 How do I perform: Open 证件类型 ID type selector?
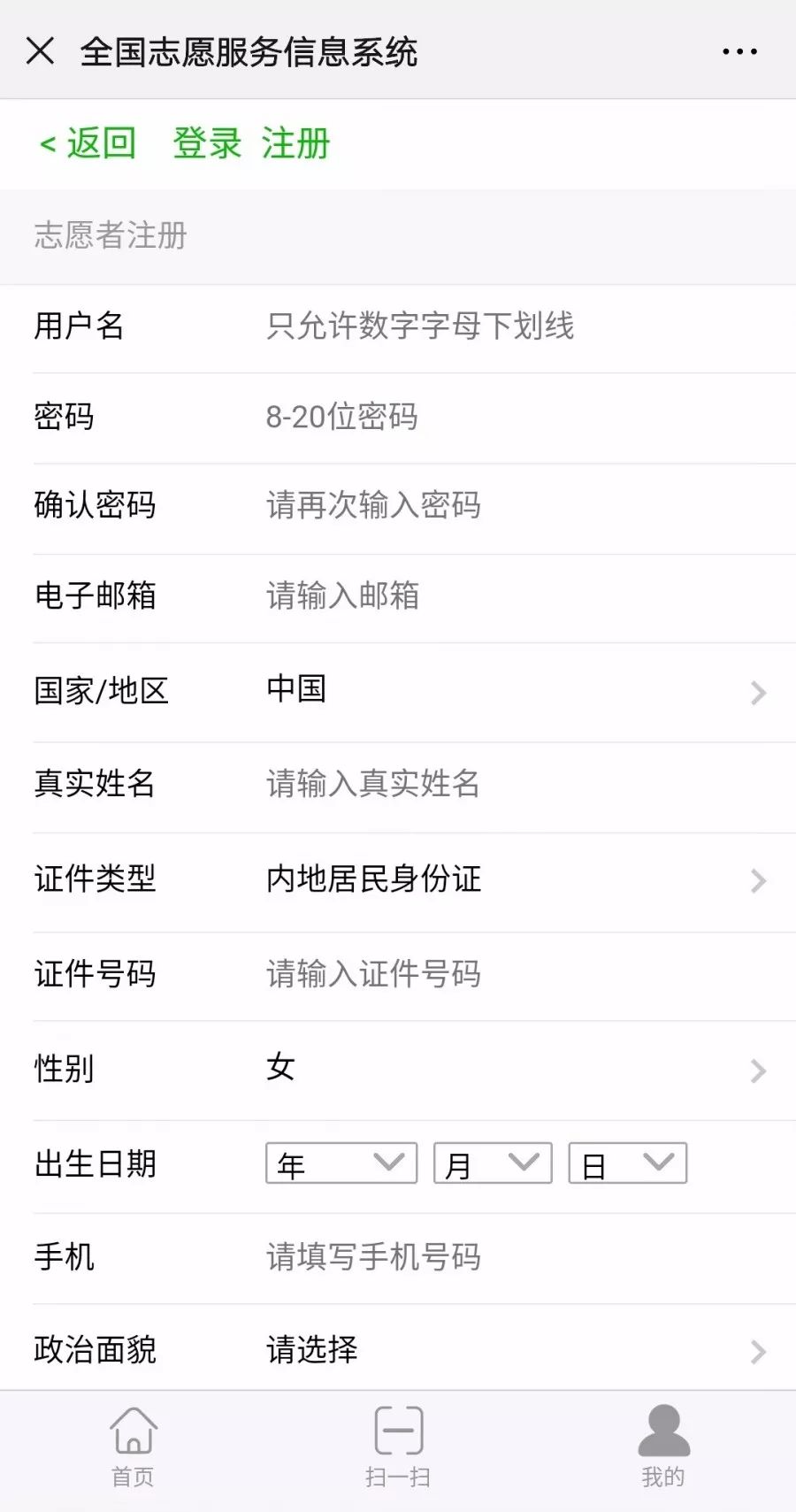[513, 879]
